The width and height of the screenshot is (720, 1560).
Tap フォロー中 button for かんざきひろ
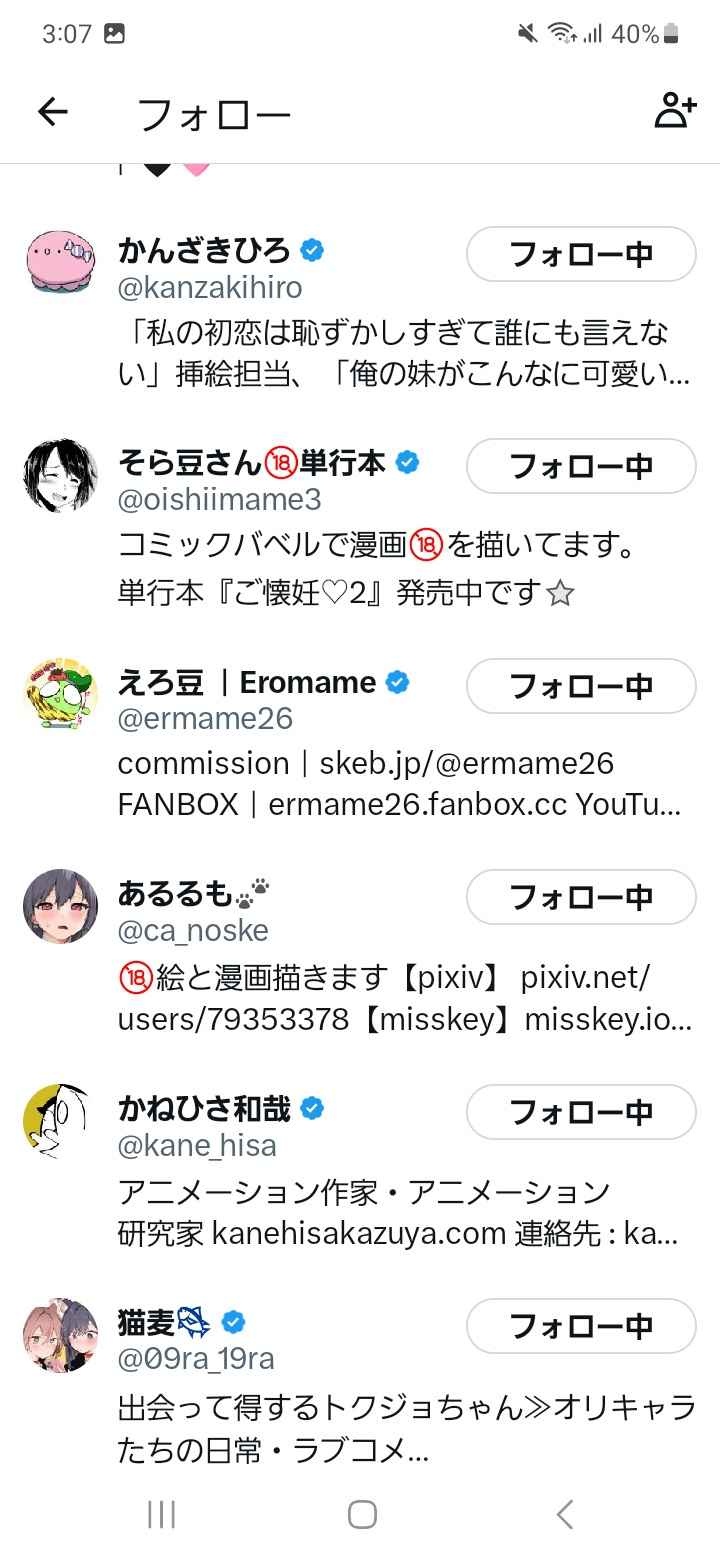tap(581, 255)
